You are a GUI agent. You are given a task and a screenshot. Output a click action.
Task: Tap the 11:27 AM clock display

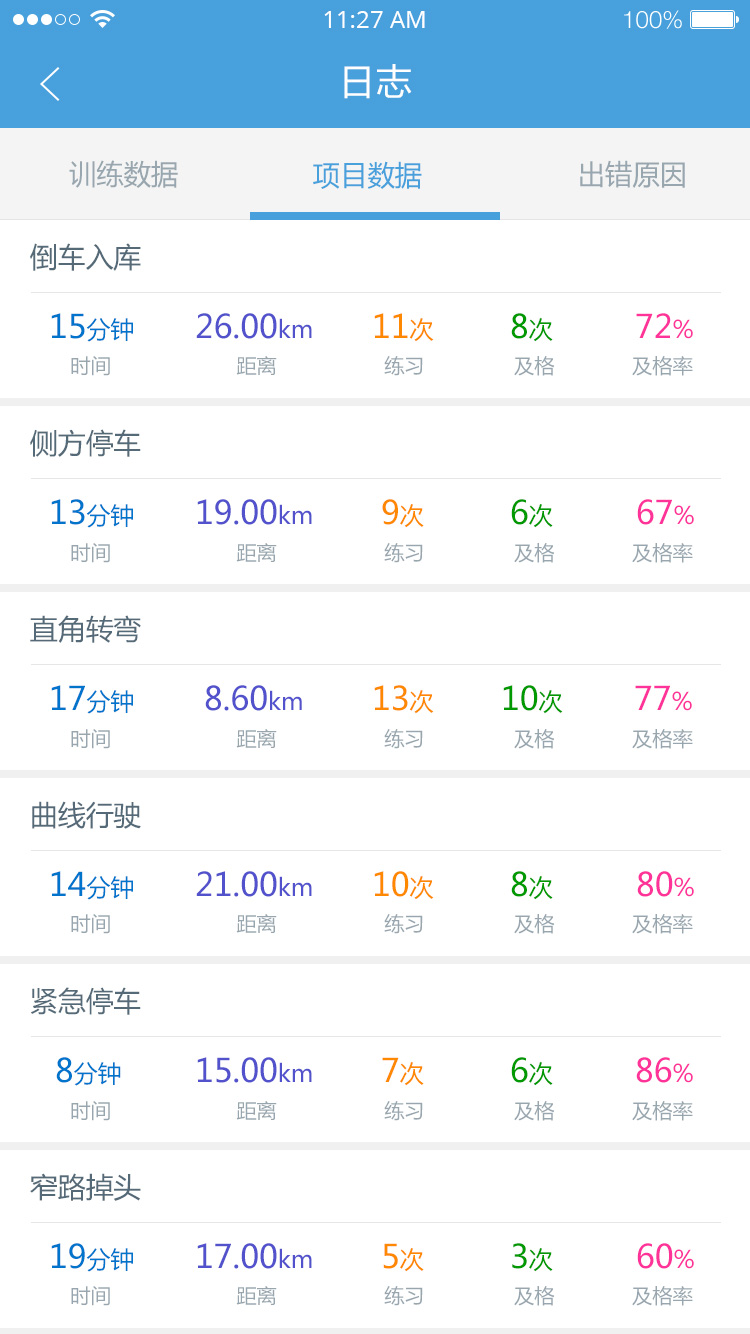tap(375, 19)
